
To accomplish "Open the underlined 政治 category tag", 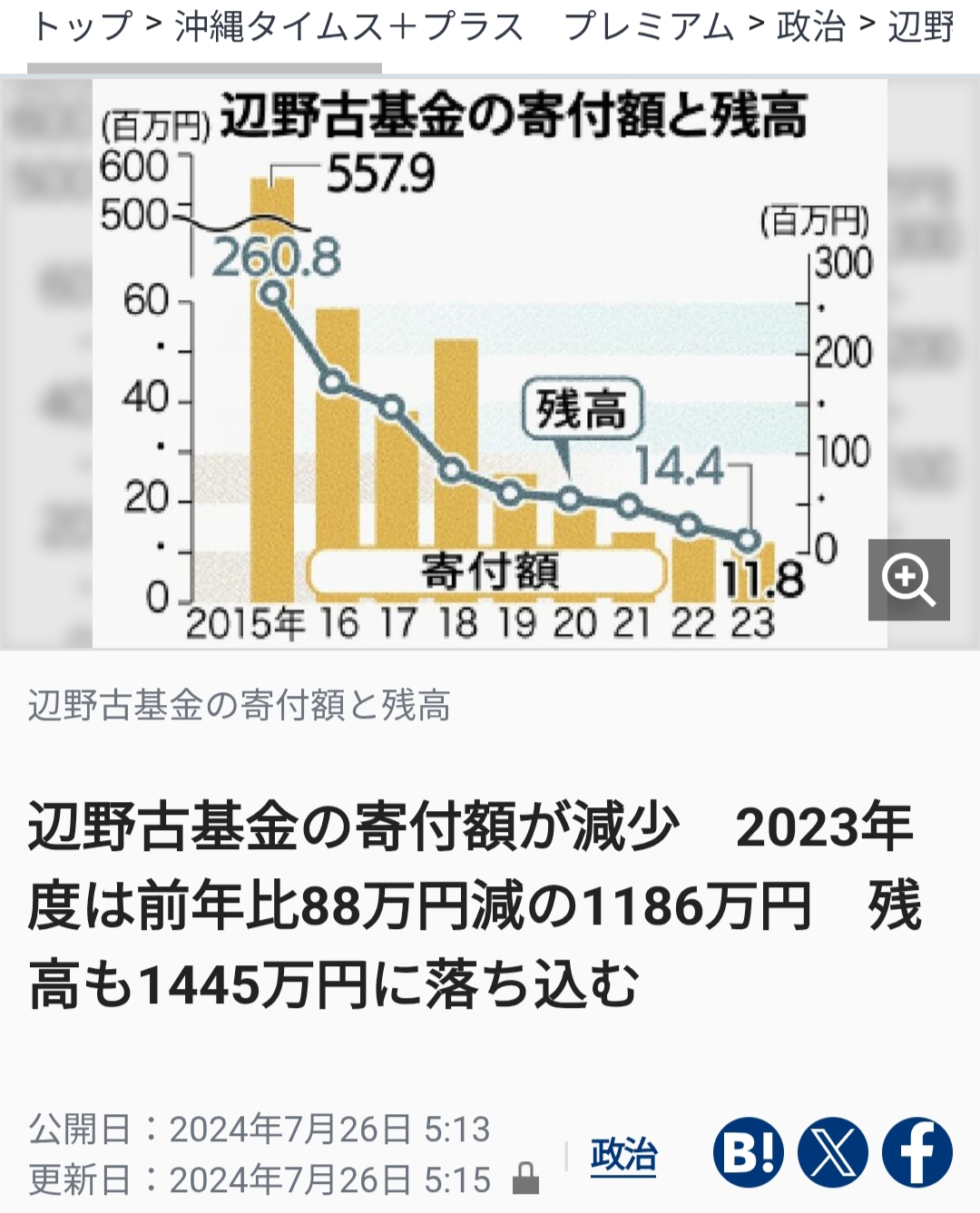I will click(x=623, y=1155).
